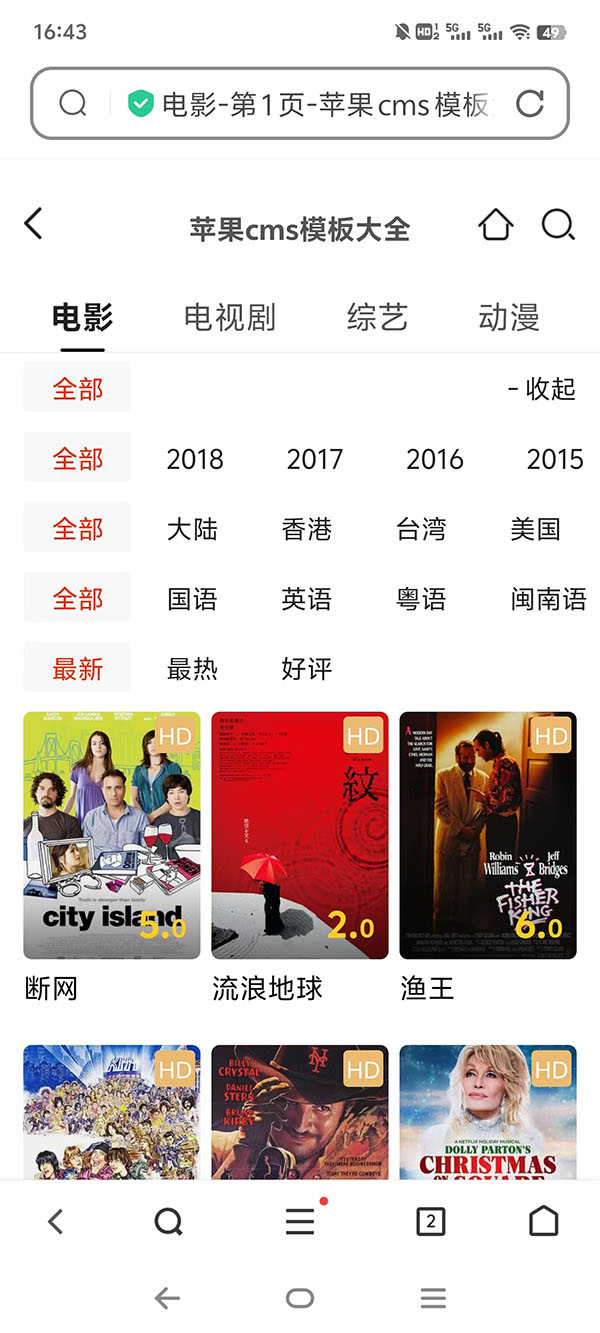This screenshot has width=600, height=1333.
Task: Choose the 英语 language filter
Action: coord(306,599)
